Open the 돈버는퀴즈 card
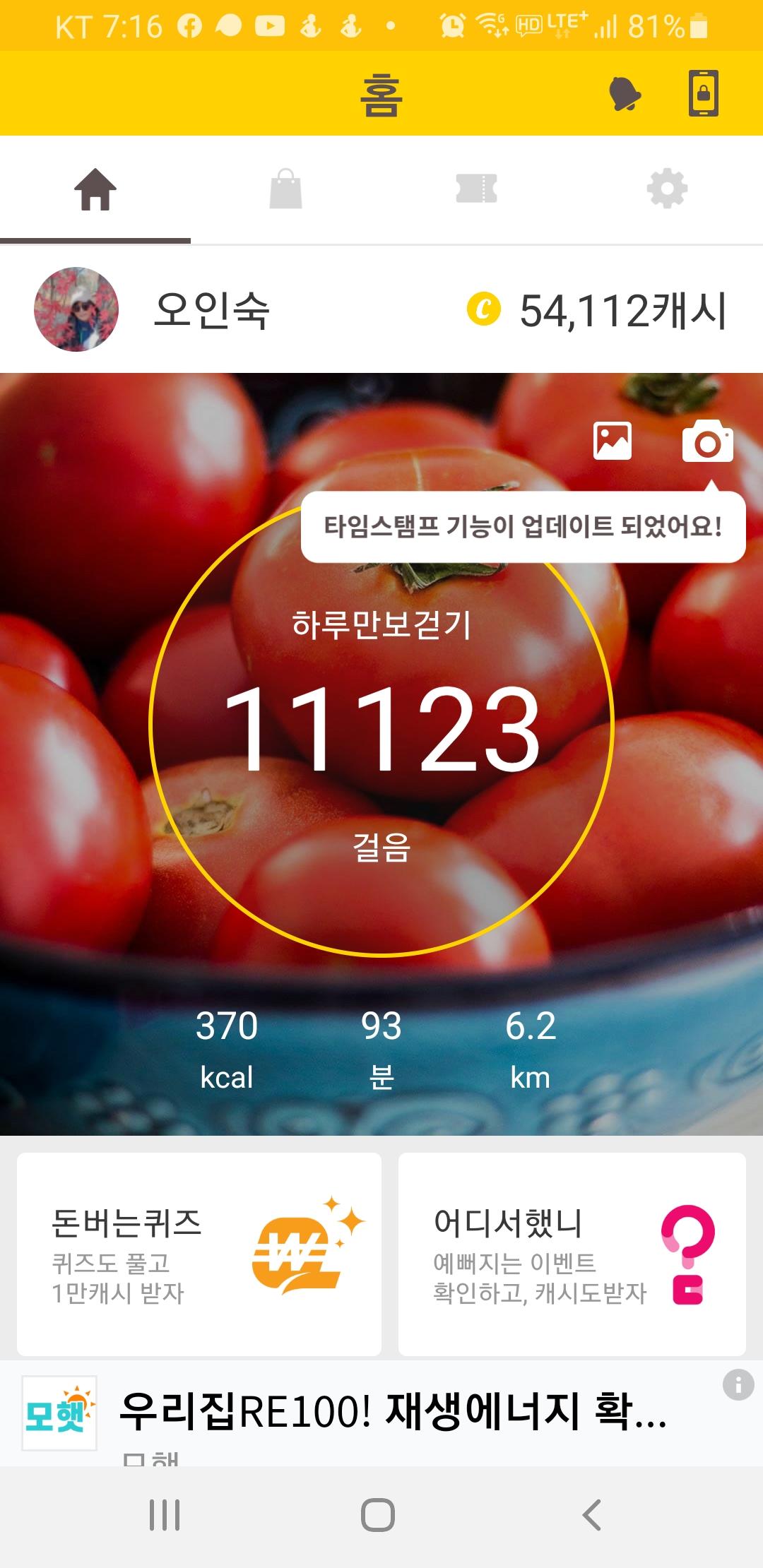 199,1254
